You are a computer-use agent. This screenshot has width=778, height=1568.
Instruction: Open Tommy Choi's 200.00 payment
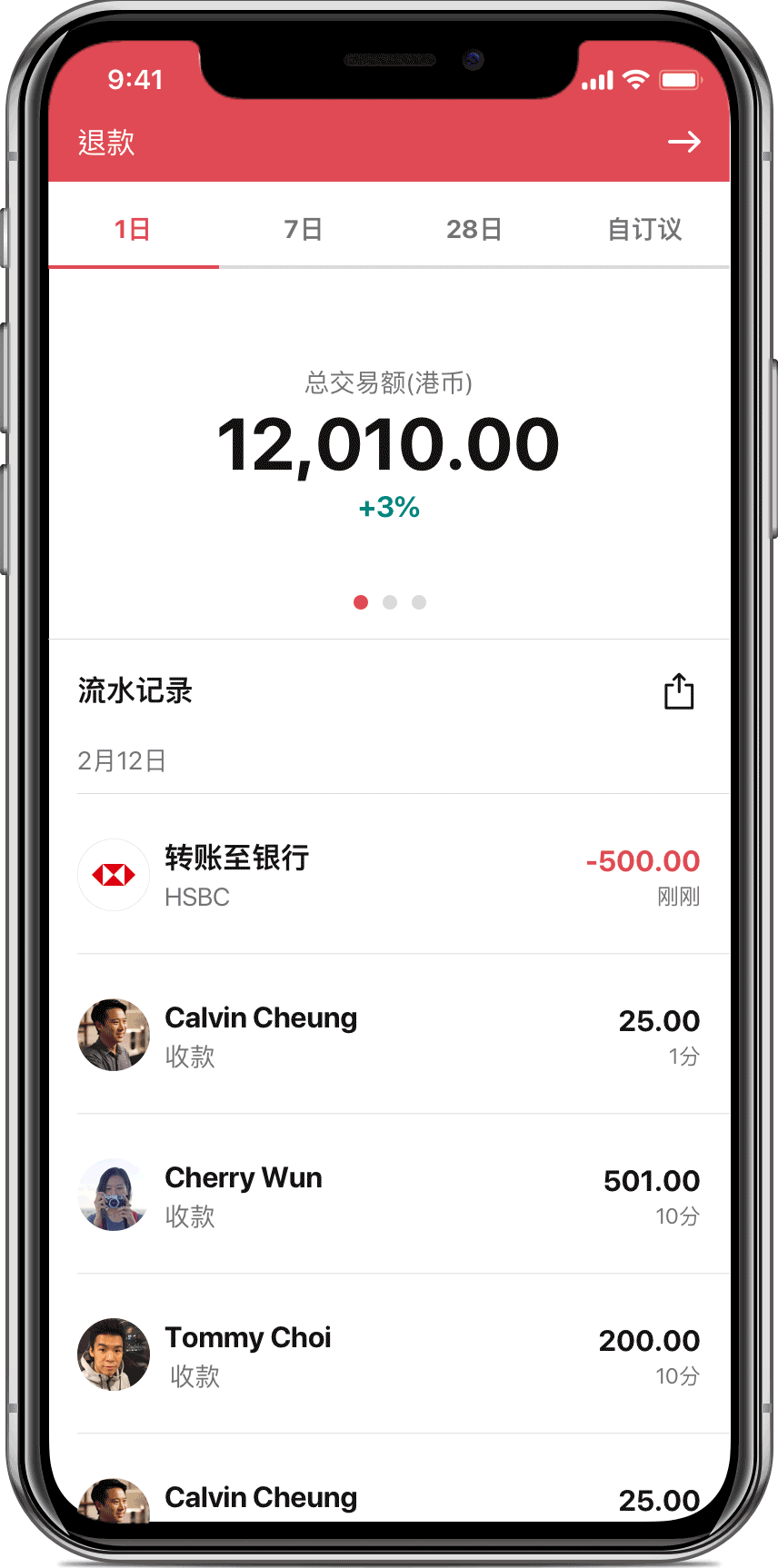[x=389, y=1355]
